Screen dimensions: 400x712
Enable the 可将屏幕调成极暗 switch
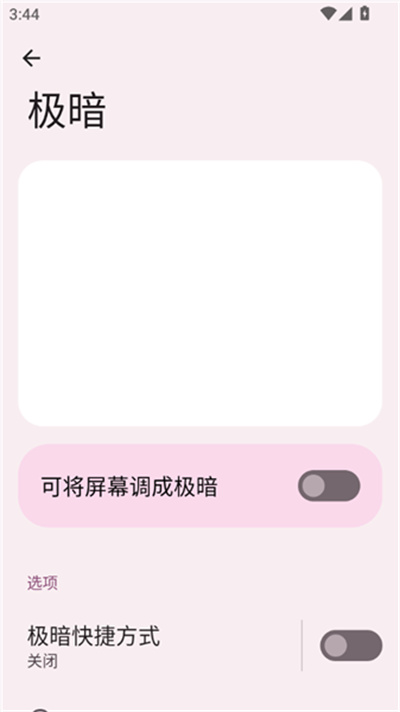click(x=329, y=486)
